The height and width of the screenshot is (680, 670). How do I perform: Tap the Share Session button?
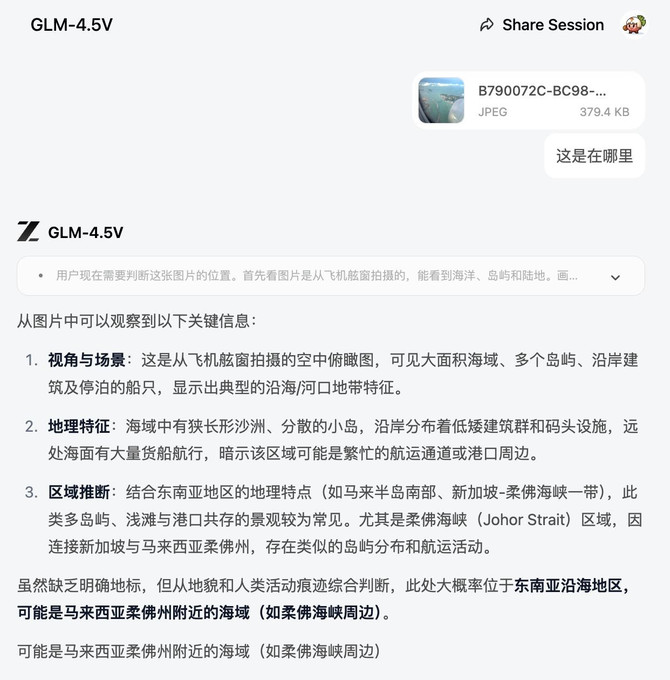pos(542,25)
